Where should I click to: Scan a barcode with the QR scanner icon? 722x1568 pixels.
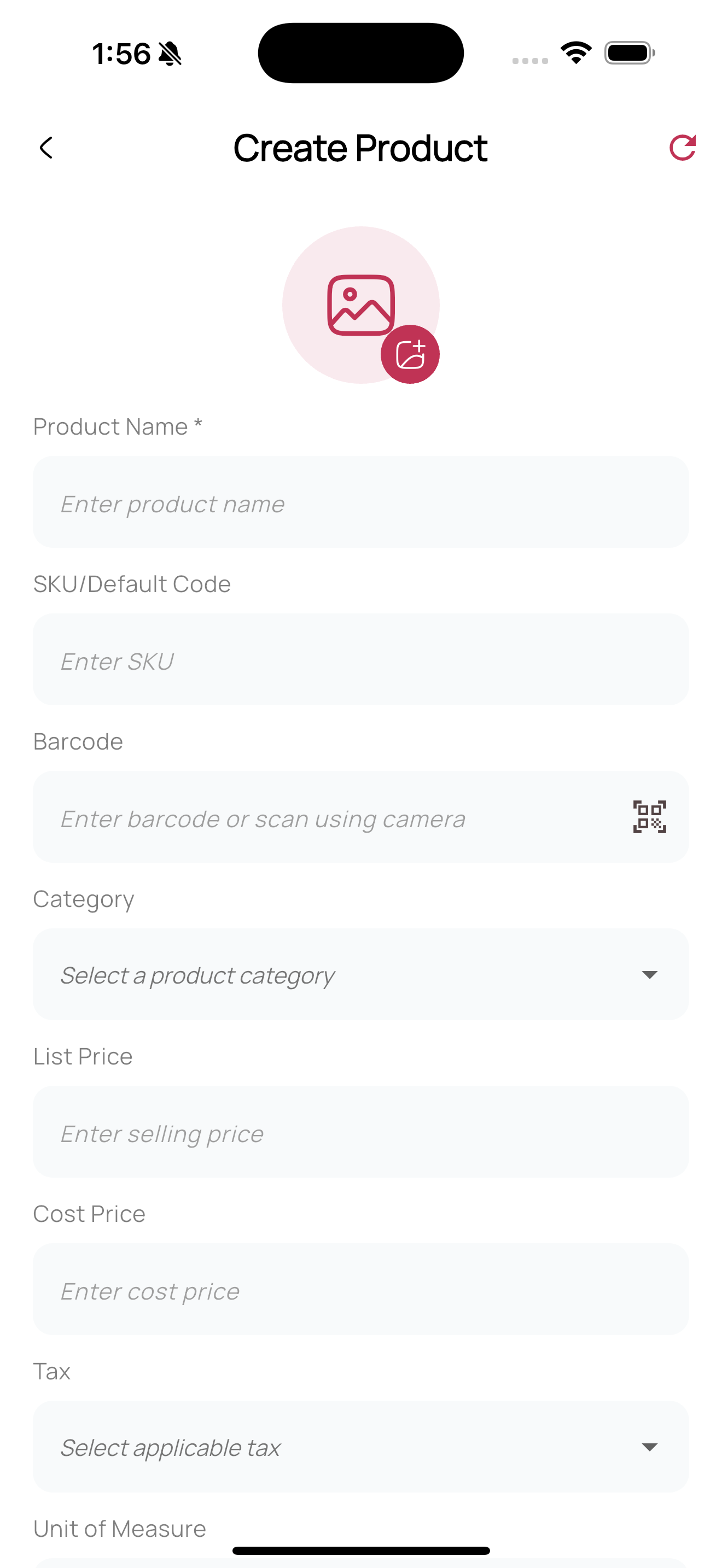(649, 817)
